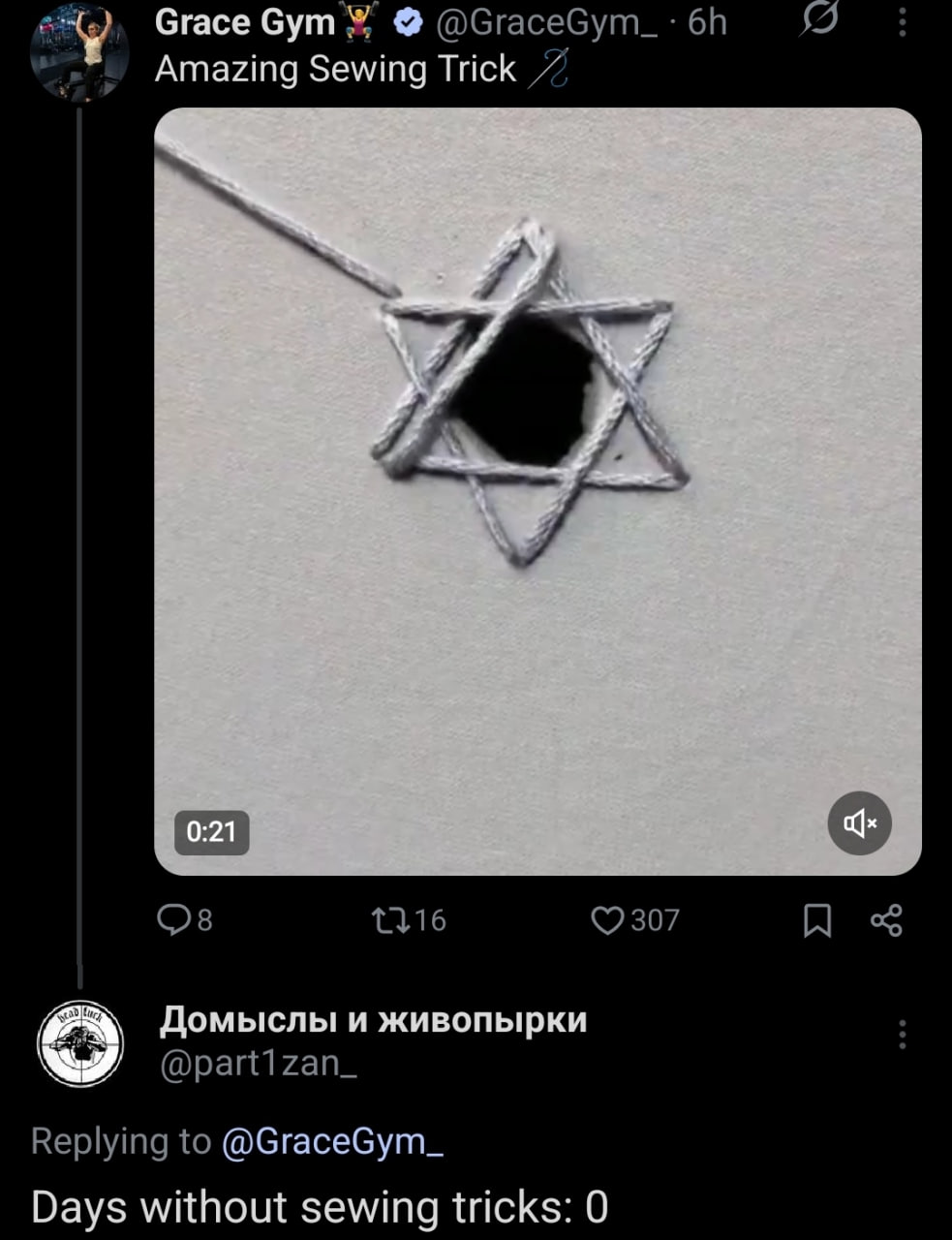Open @GraceGym_ link in Replying to
This screenshot has width=952, height=1240.
tap(332, 1140)
